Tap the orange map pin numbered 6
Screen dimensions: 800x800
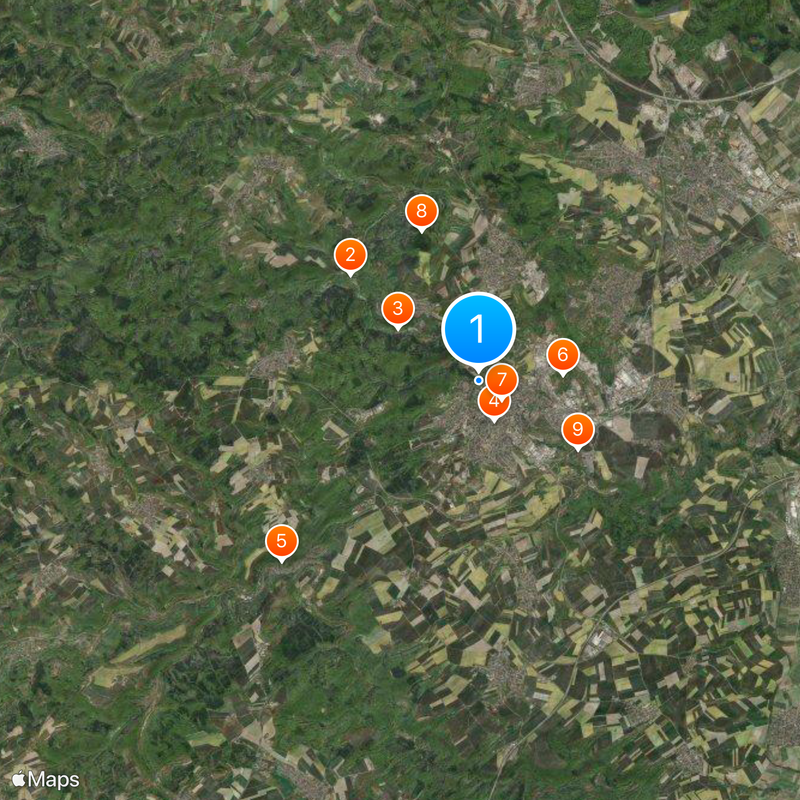pyautogui.click(x=562, y=354)
